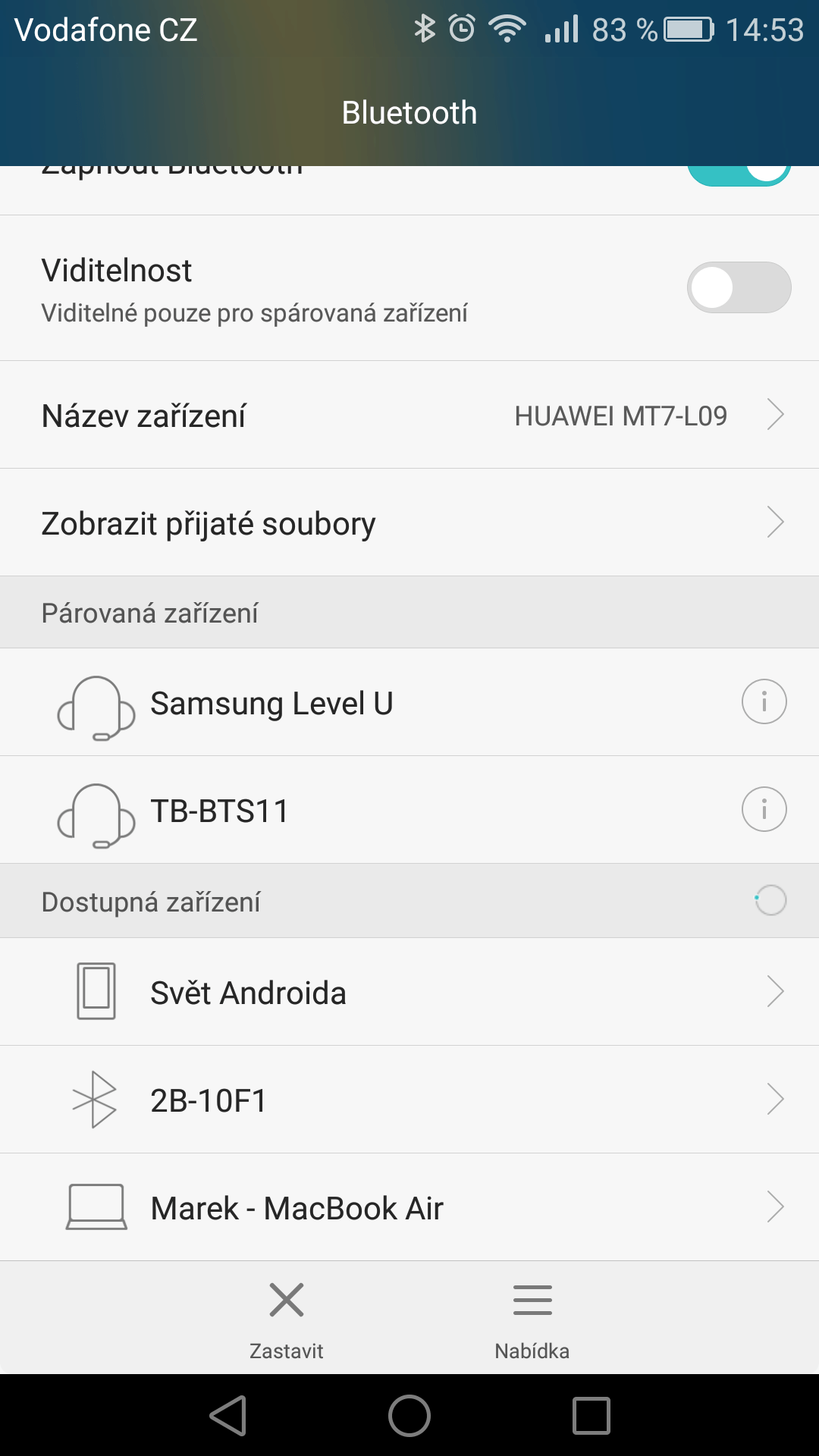The width and height of the screenshot is (819, 1456).
Task: Open Zobrazit přijaté soubory
Action: 409,522
